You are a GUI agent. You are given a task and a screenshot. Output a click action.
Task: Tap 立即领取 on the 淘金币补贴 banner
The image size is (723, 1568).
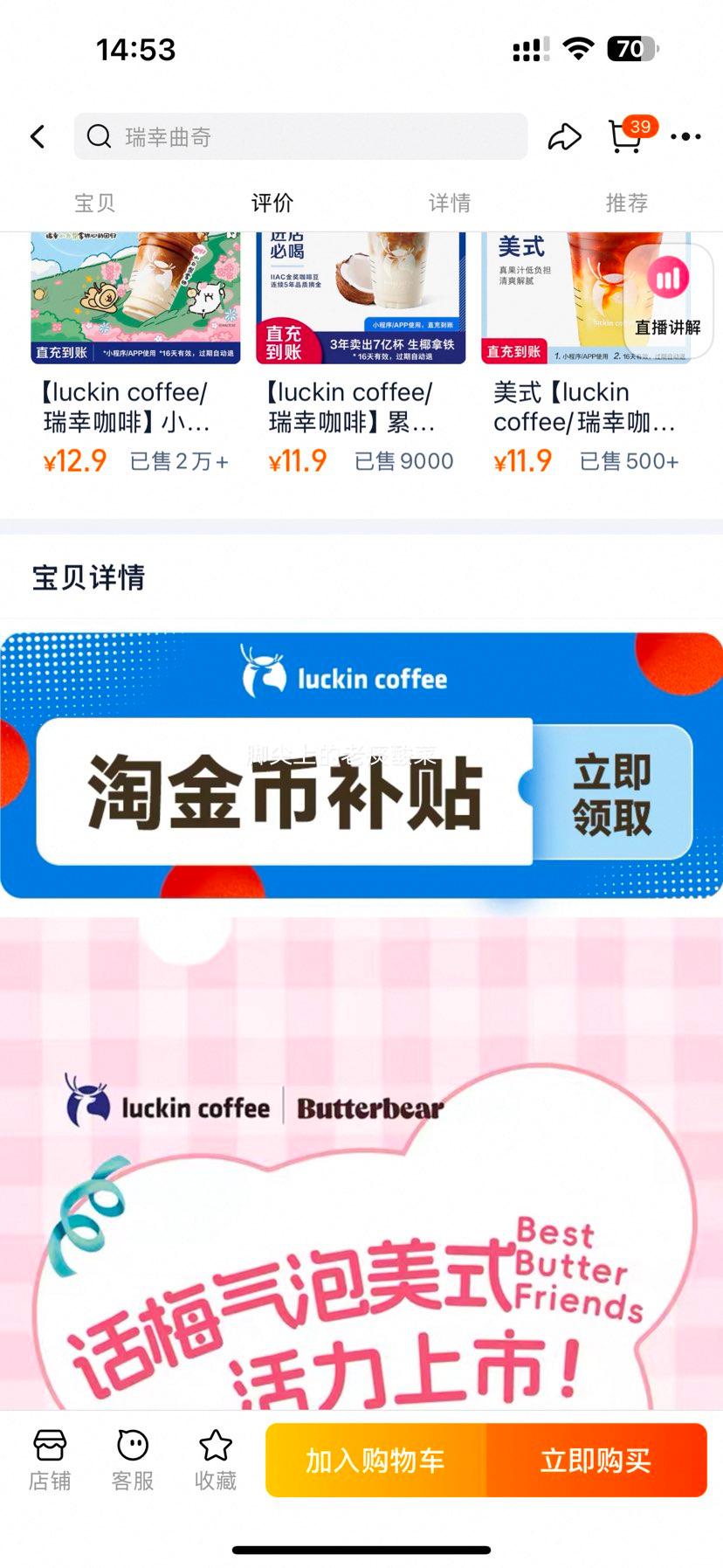point(613,793)
